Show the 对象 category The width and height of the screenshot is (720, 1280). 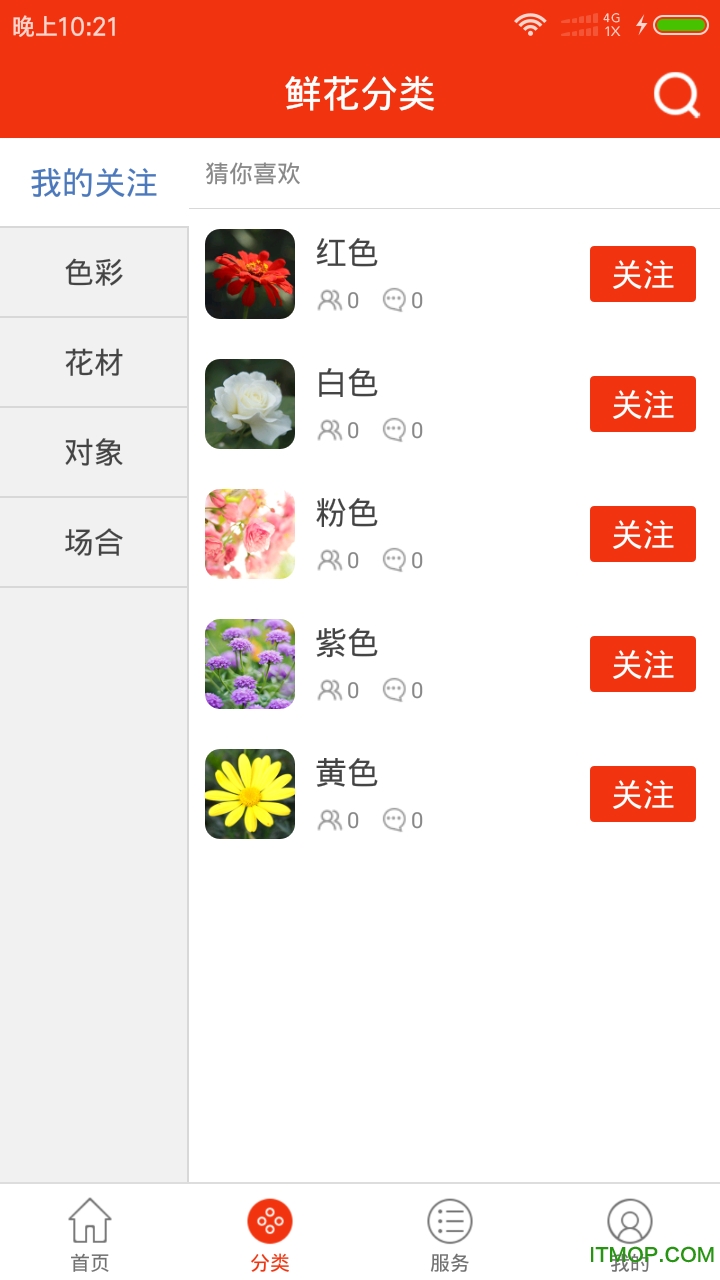94,452
